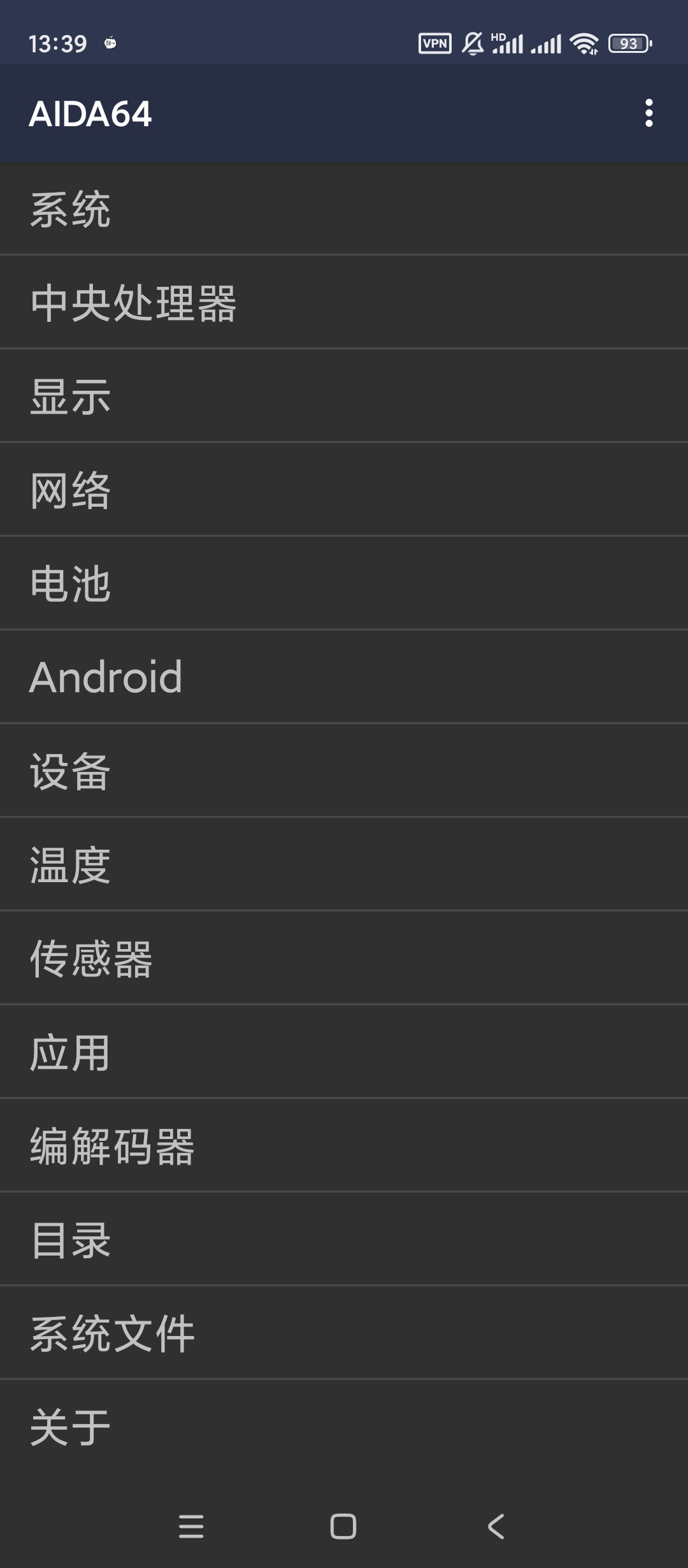
Task: Open the 关于 page
Action: click(x=344, y=1427)
